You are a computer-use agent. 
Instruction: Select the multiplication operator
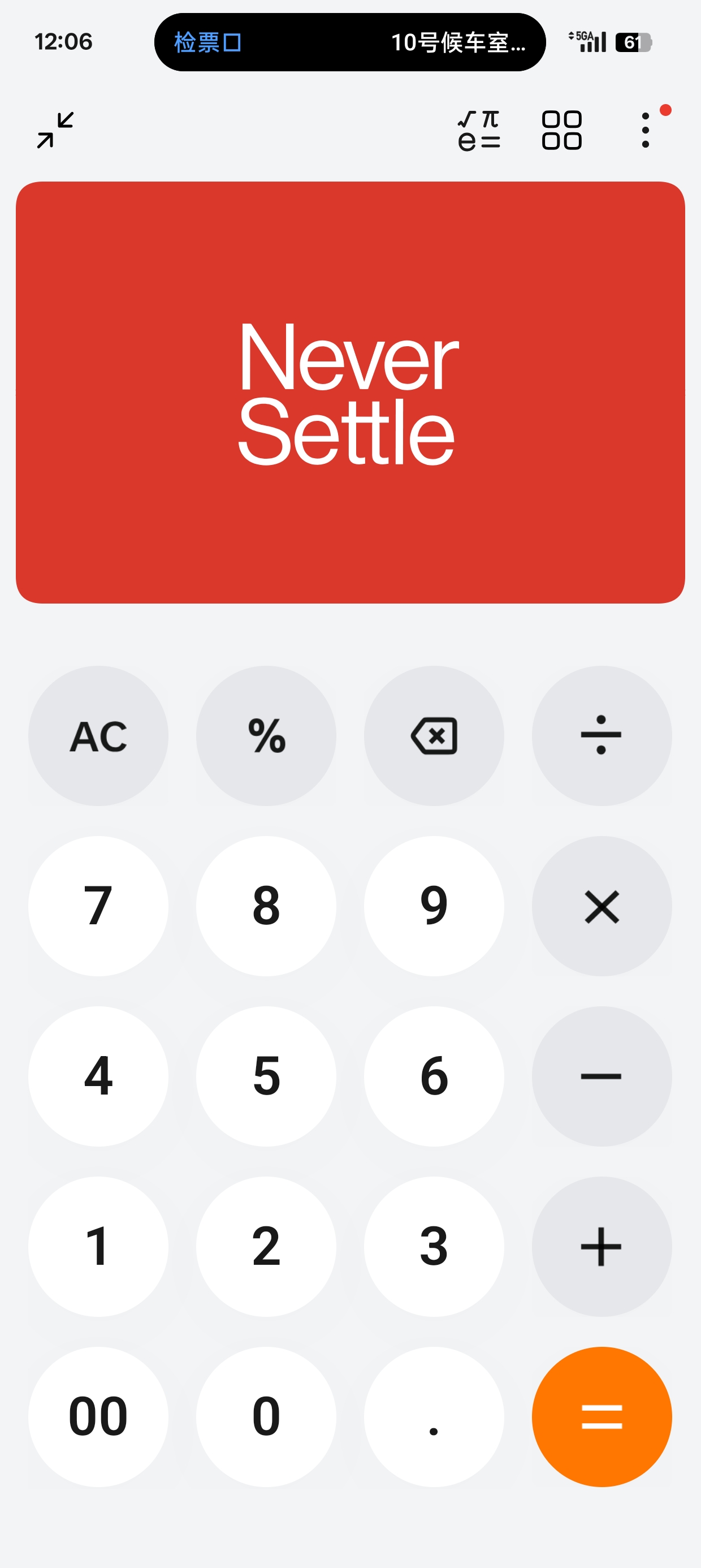pos(601,906)
